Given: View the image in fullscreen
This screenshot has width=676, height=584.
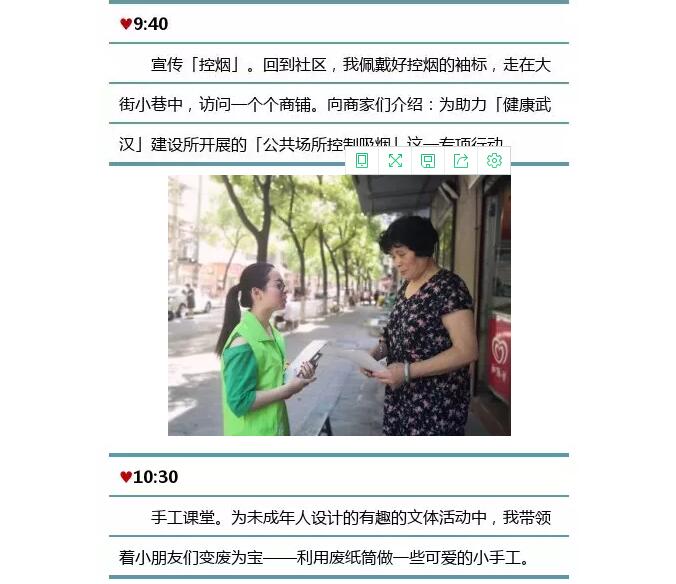Looking at the screenshot, I should 395,161.
